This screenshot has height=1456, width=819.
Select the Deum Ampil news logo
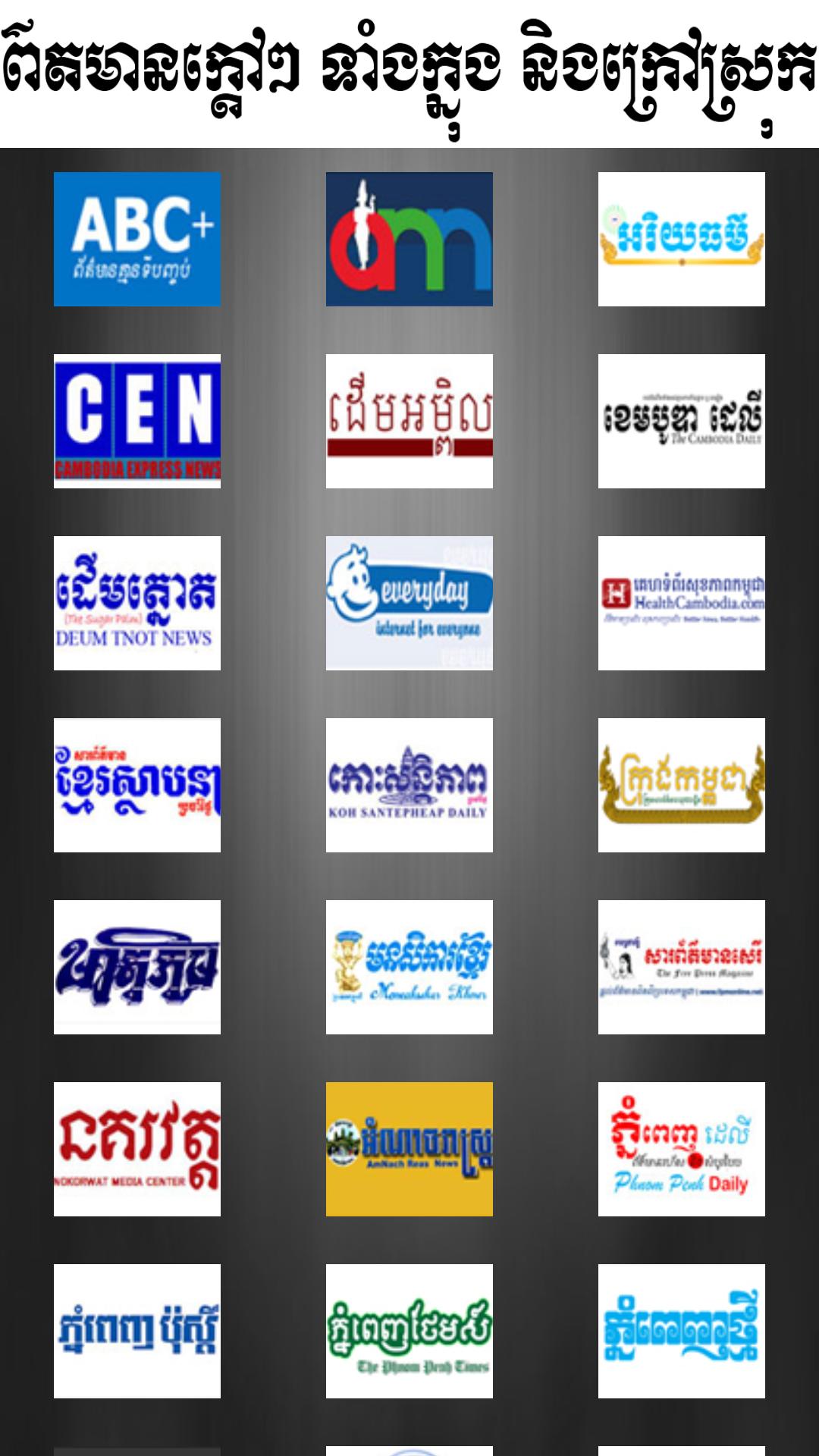pos(409,421)
